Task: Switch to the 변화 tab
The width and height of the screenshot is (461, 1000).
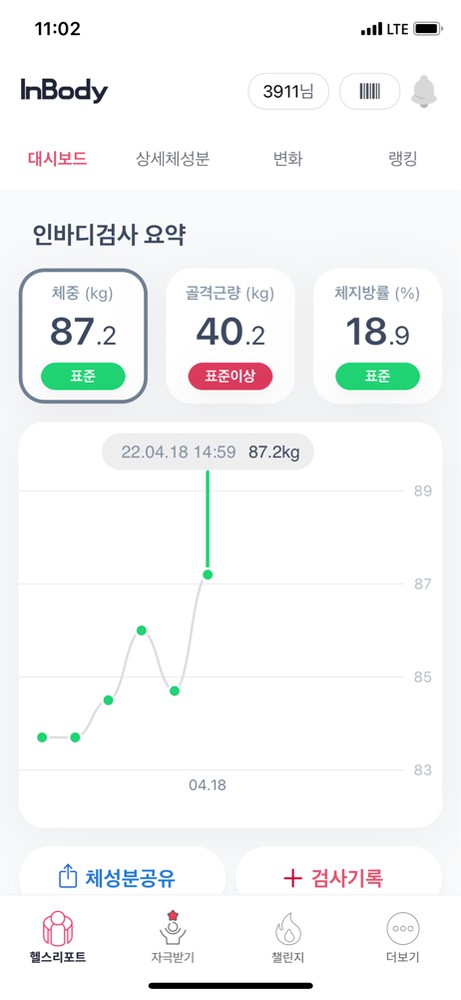Action: point(288,159)
